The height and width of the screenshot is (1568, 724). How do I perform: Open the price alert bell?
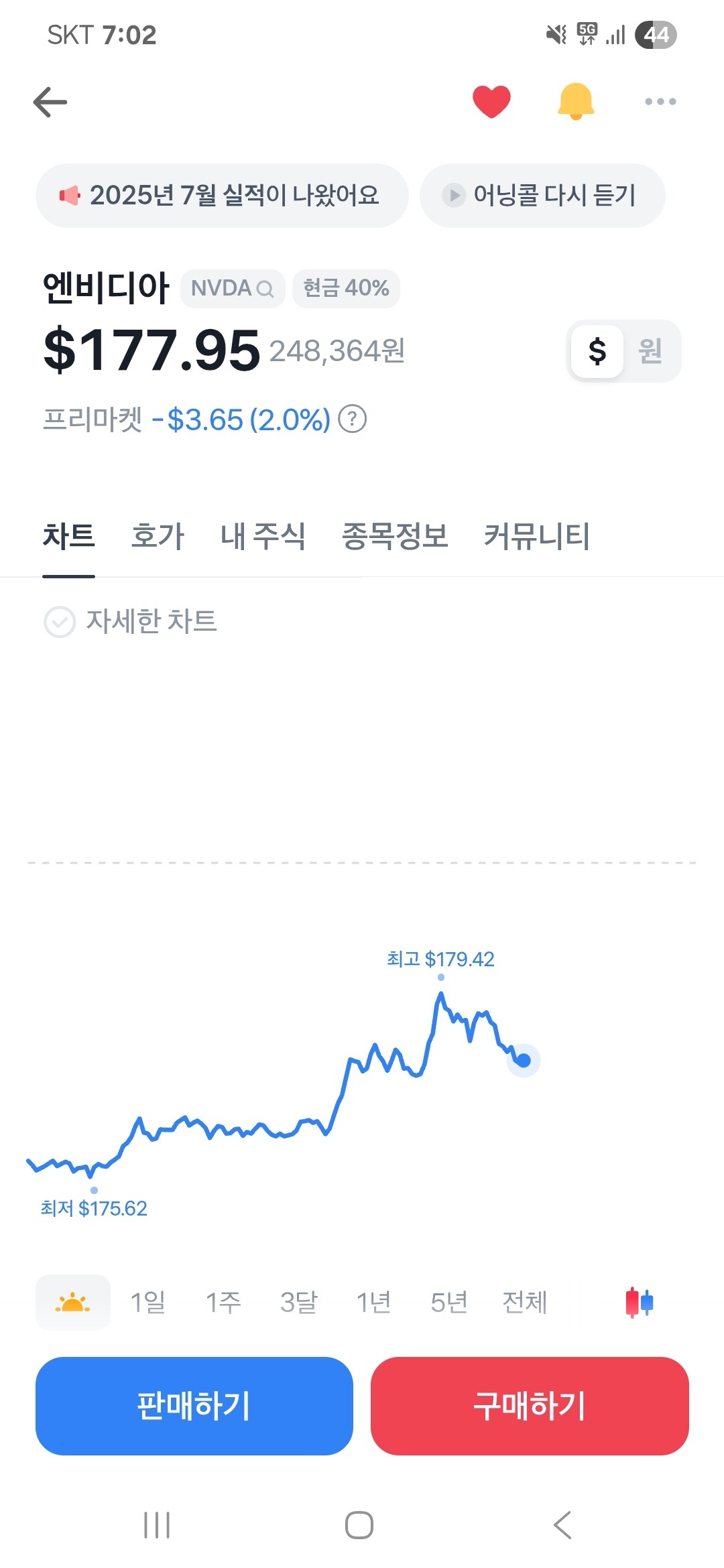576,102
